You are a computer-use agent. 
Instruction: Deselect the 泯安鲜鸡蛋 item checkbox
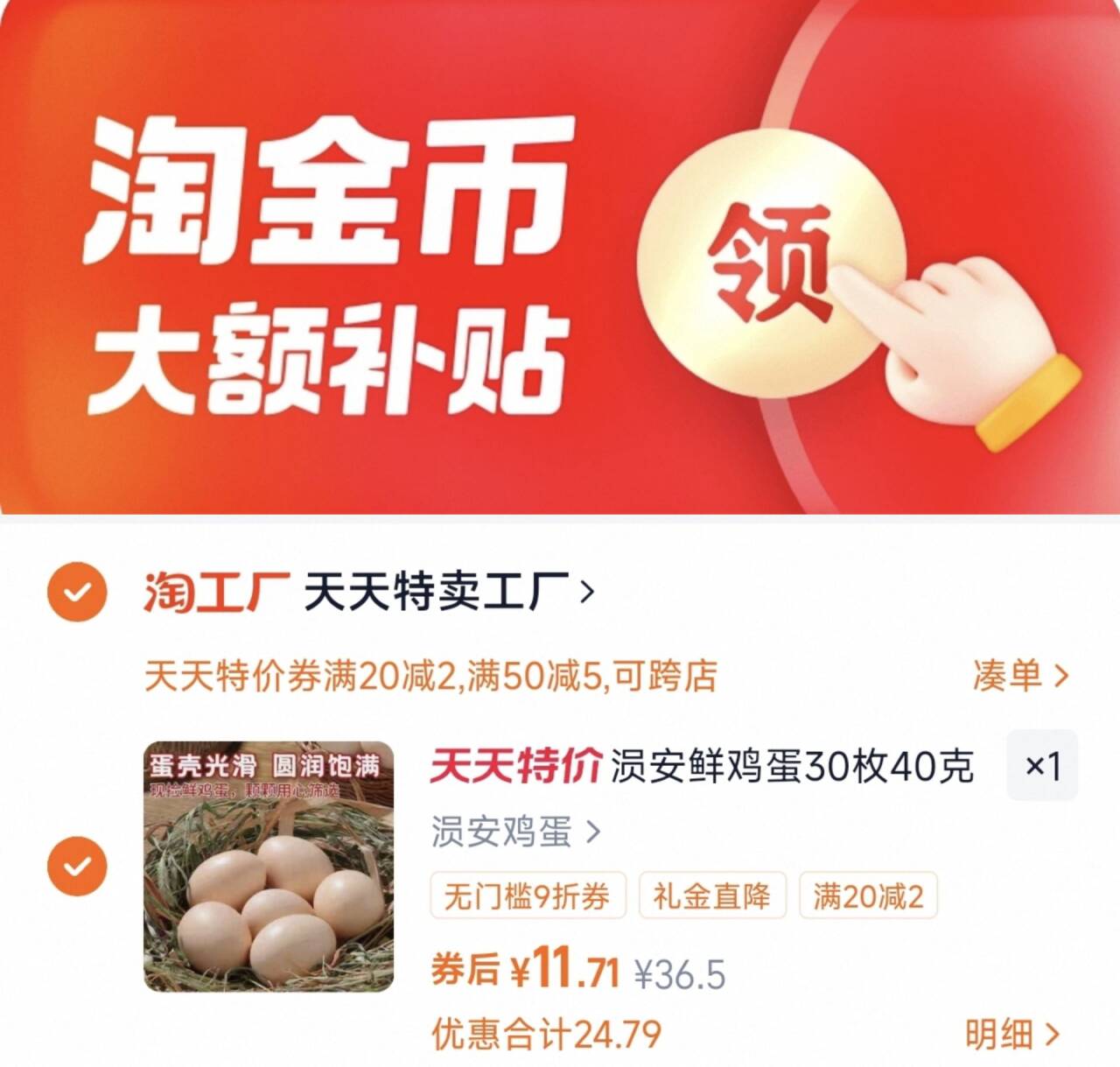pos(77,866)
